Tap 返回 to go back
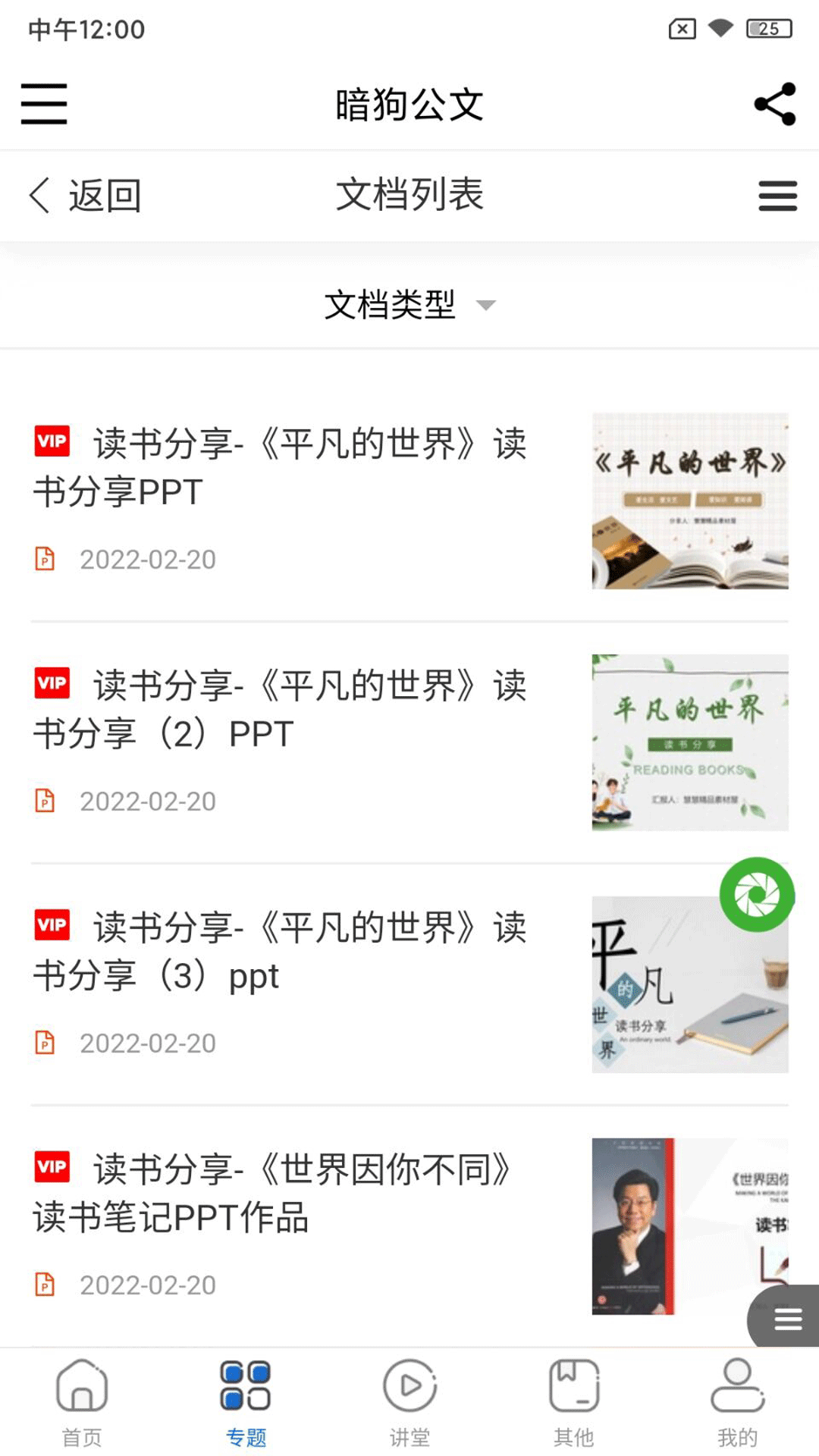 pos(83,196)
